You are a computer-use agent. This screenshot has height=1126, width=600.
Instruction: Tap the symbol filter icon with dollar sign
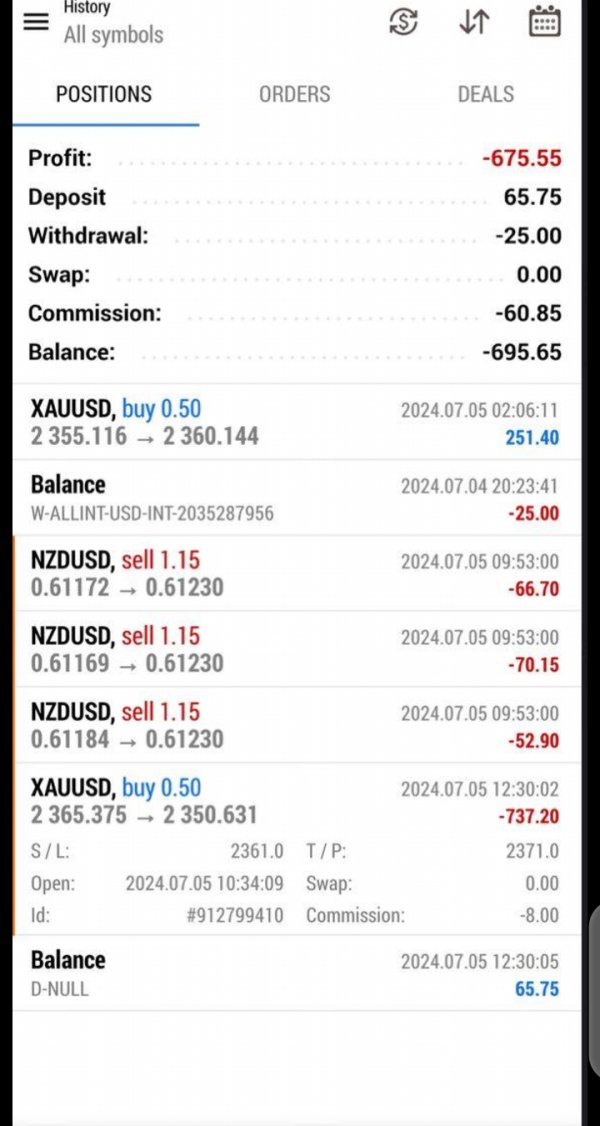(403, 22)
